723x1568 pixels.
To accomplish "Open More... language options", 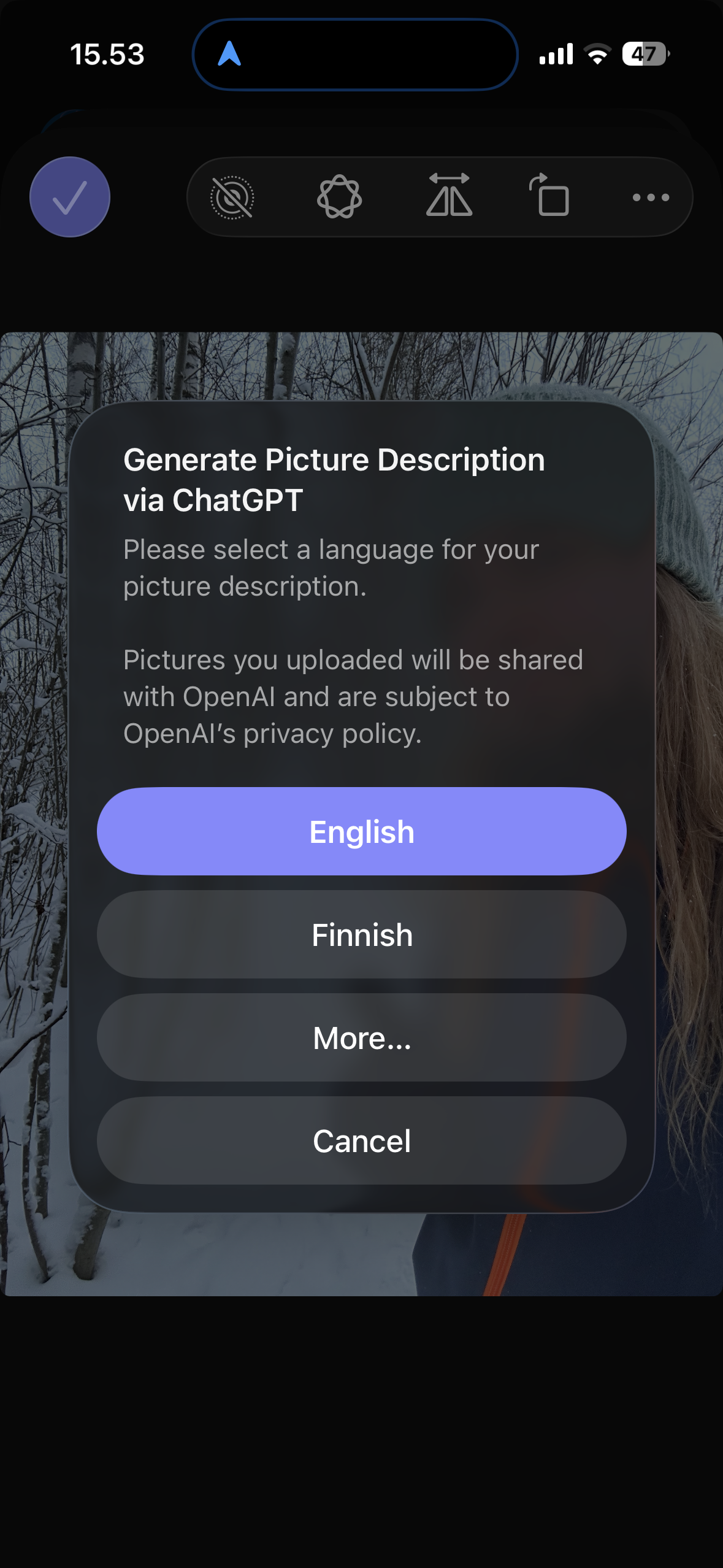I will (x=361, y=1037).
